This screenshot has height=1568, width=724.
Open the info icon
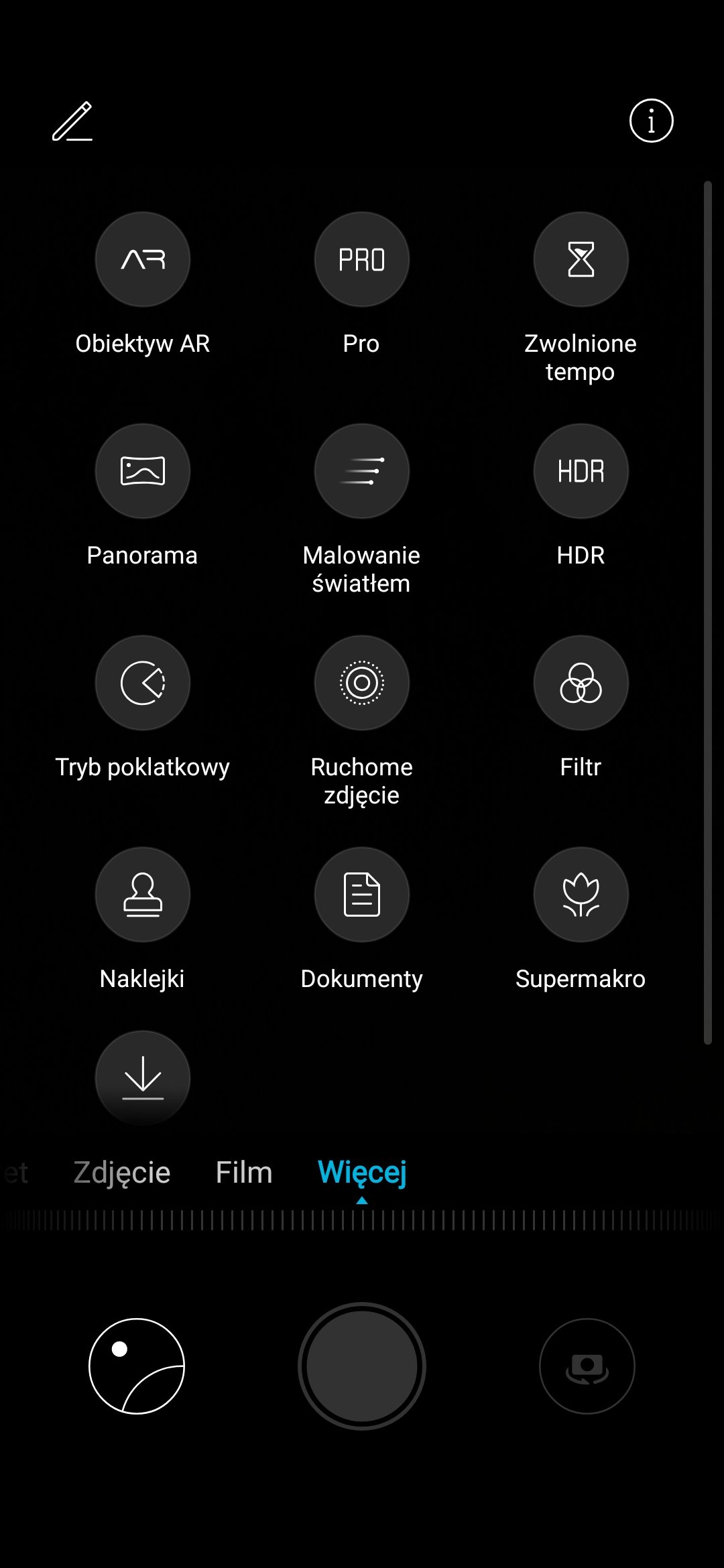pos(651,121)
